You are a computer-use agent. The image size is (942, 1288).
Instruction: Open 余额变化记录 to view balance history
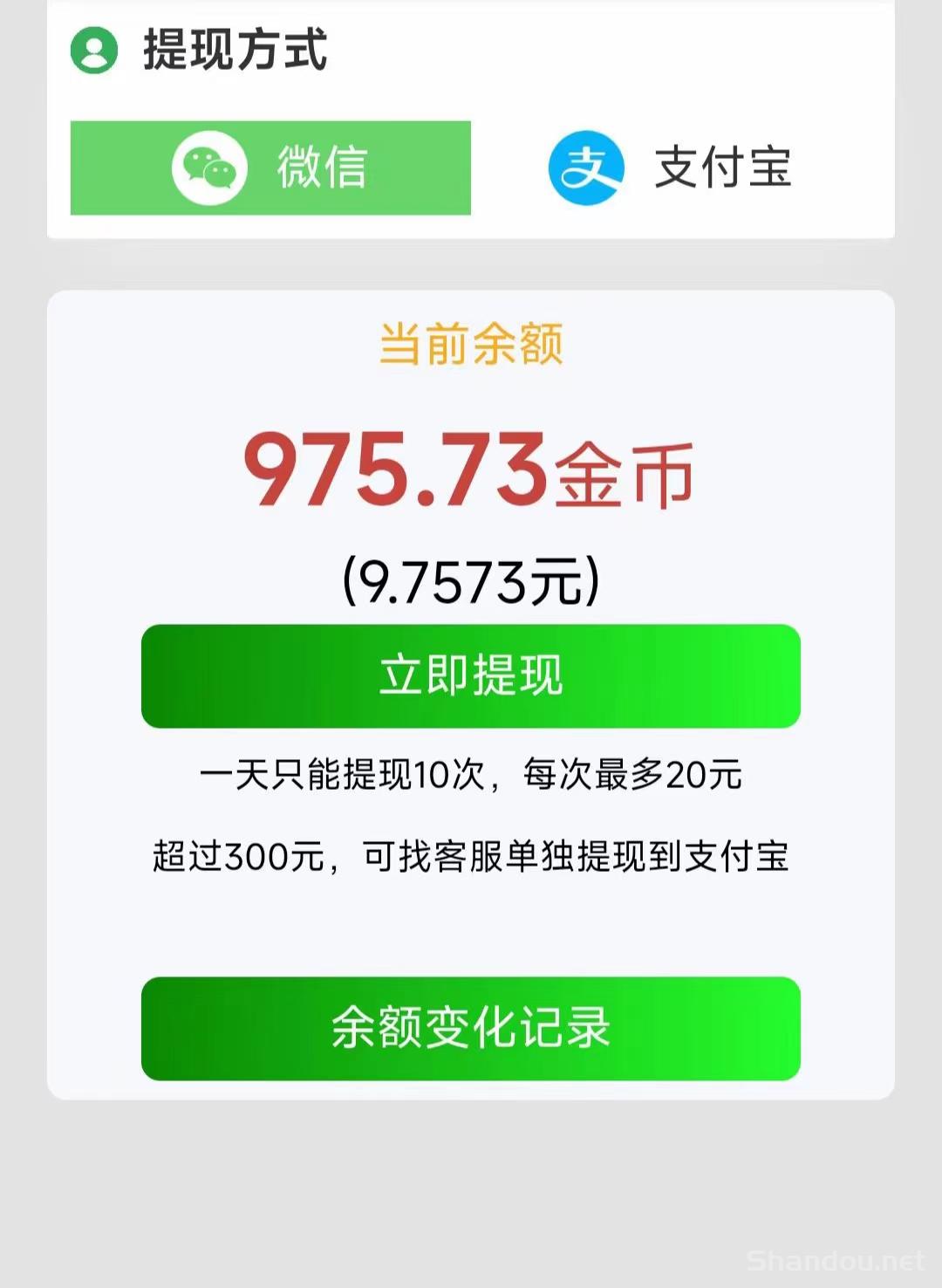471,1029
